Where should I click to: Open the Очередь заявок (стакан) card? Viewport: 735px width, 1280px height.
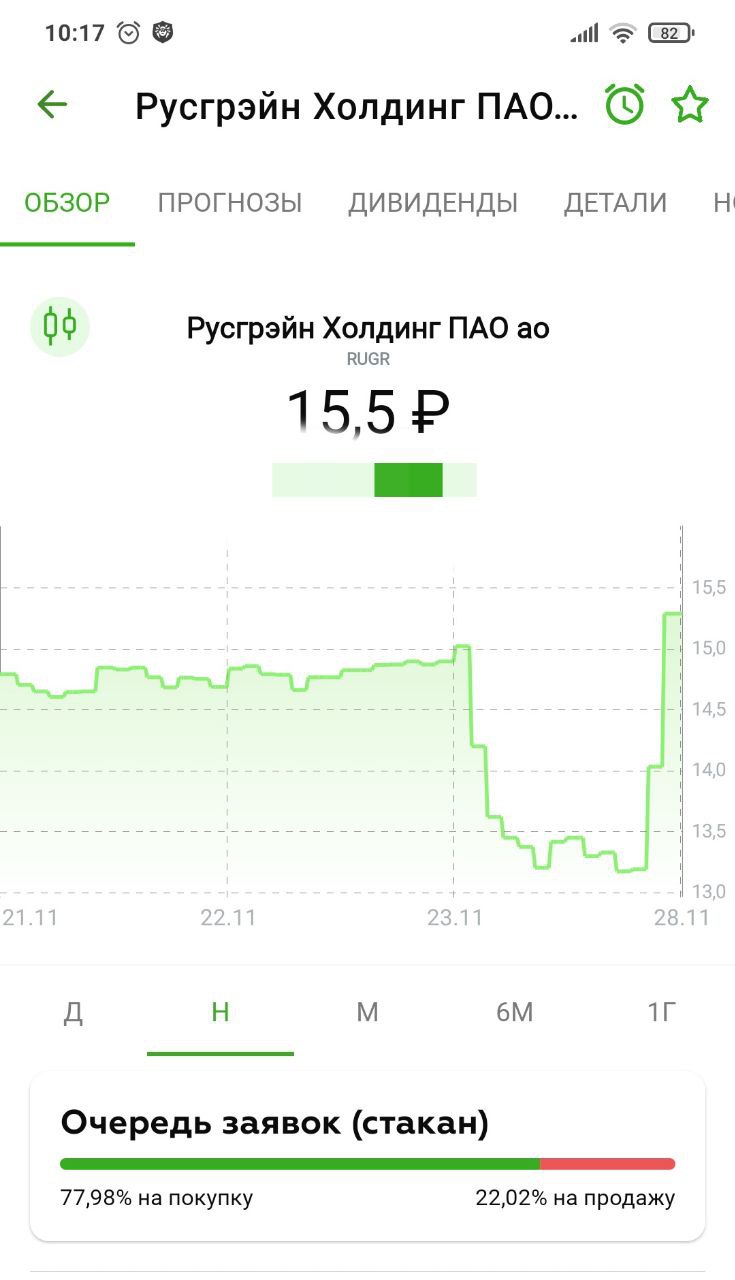coord(367,1155)
